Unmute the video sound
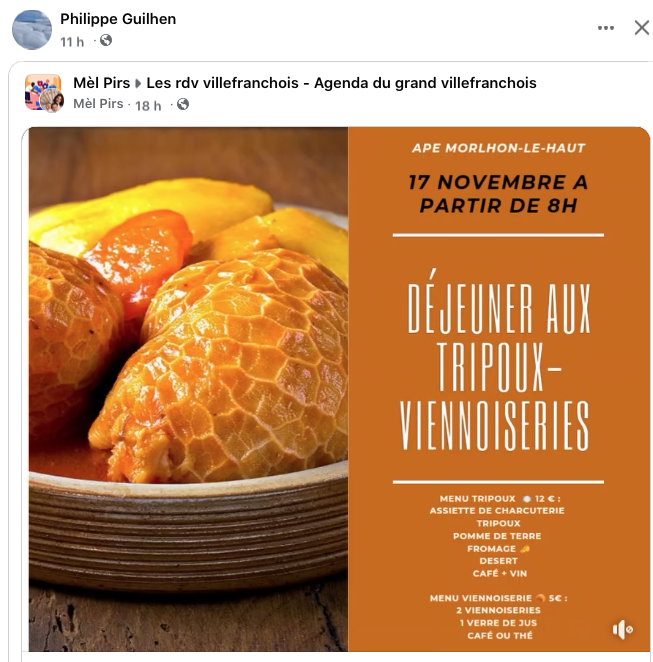 pos(622,629)
